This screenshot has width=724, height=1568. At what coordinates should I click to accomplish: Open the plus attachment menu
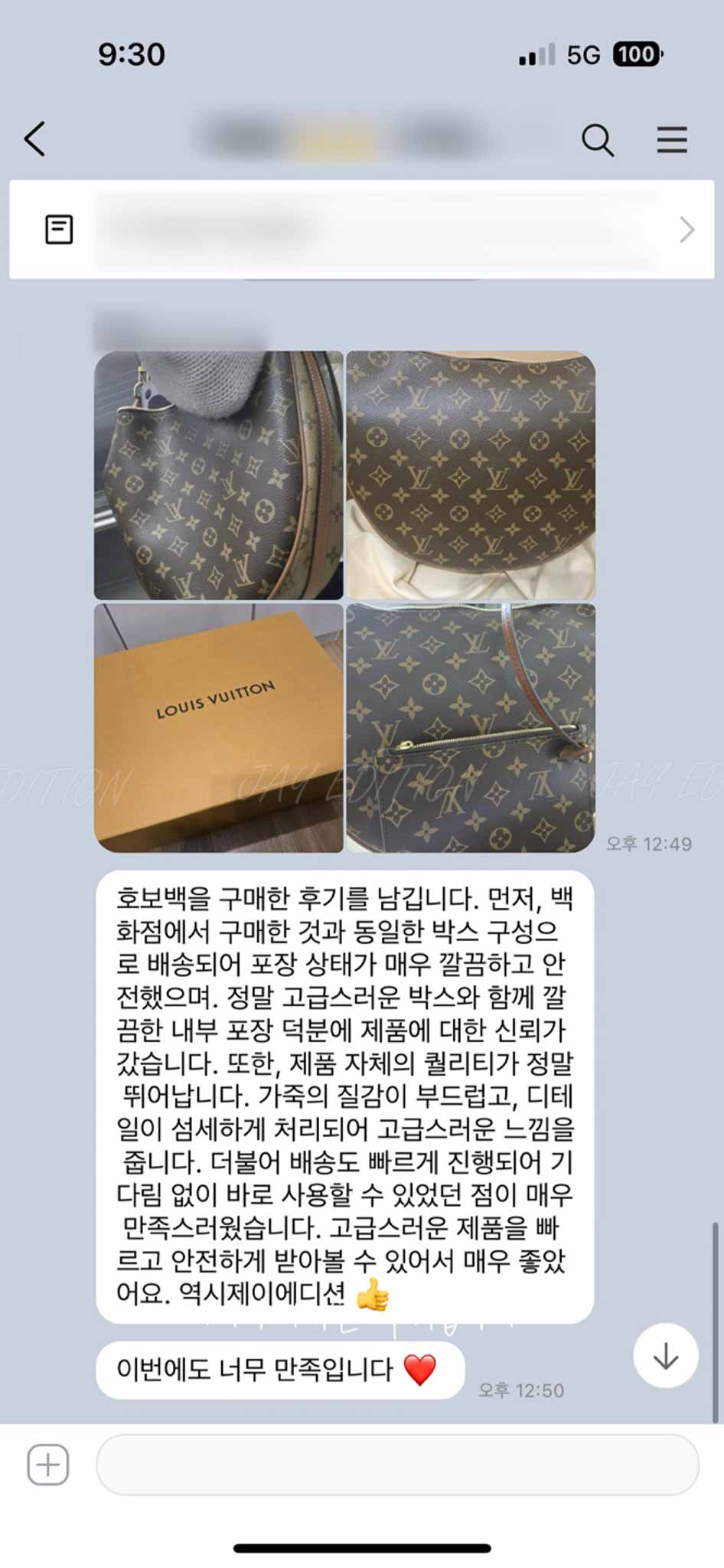pos(48,1465)
